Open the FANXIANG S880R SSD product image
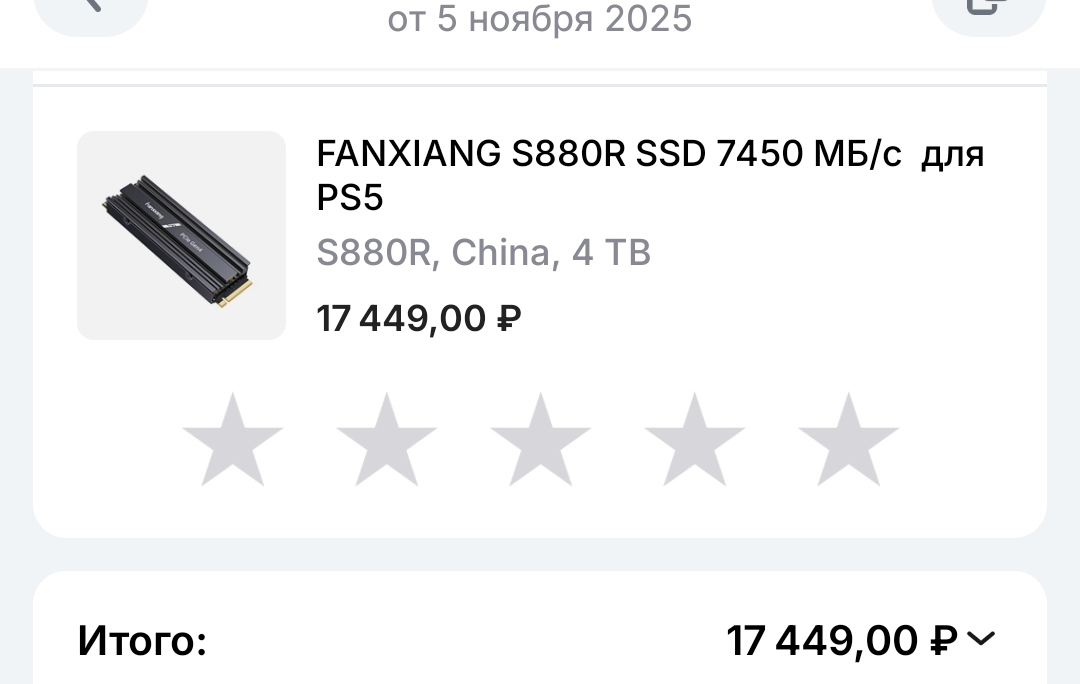 coord(181,235)
